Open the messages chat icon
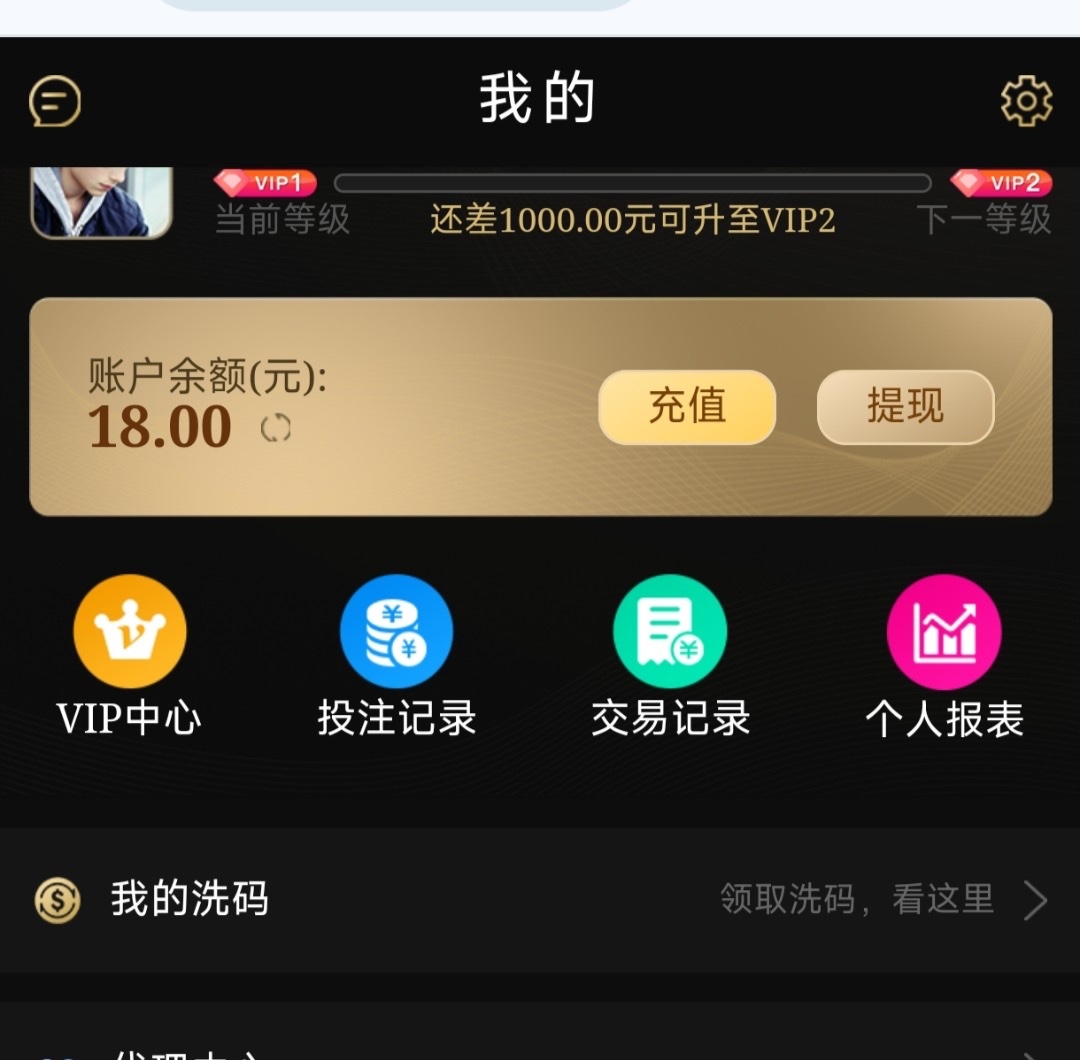This screenshot has height=1060, width=1080. click(x=55, y=101)
